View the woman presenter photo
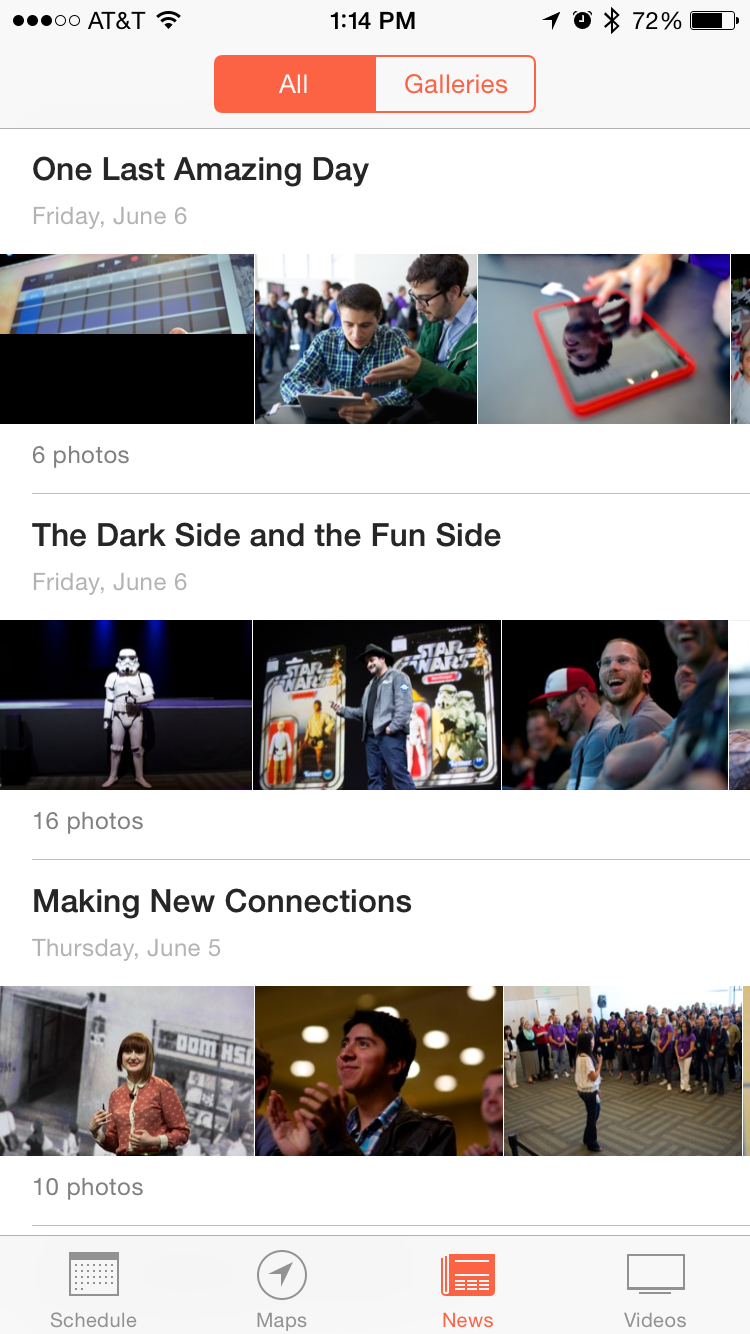 pyautogui.click(x=127, y=1071)
